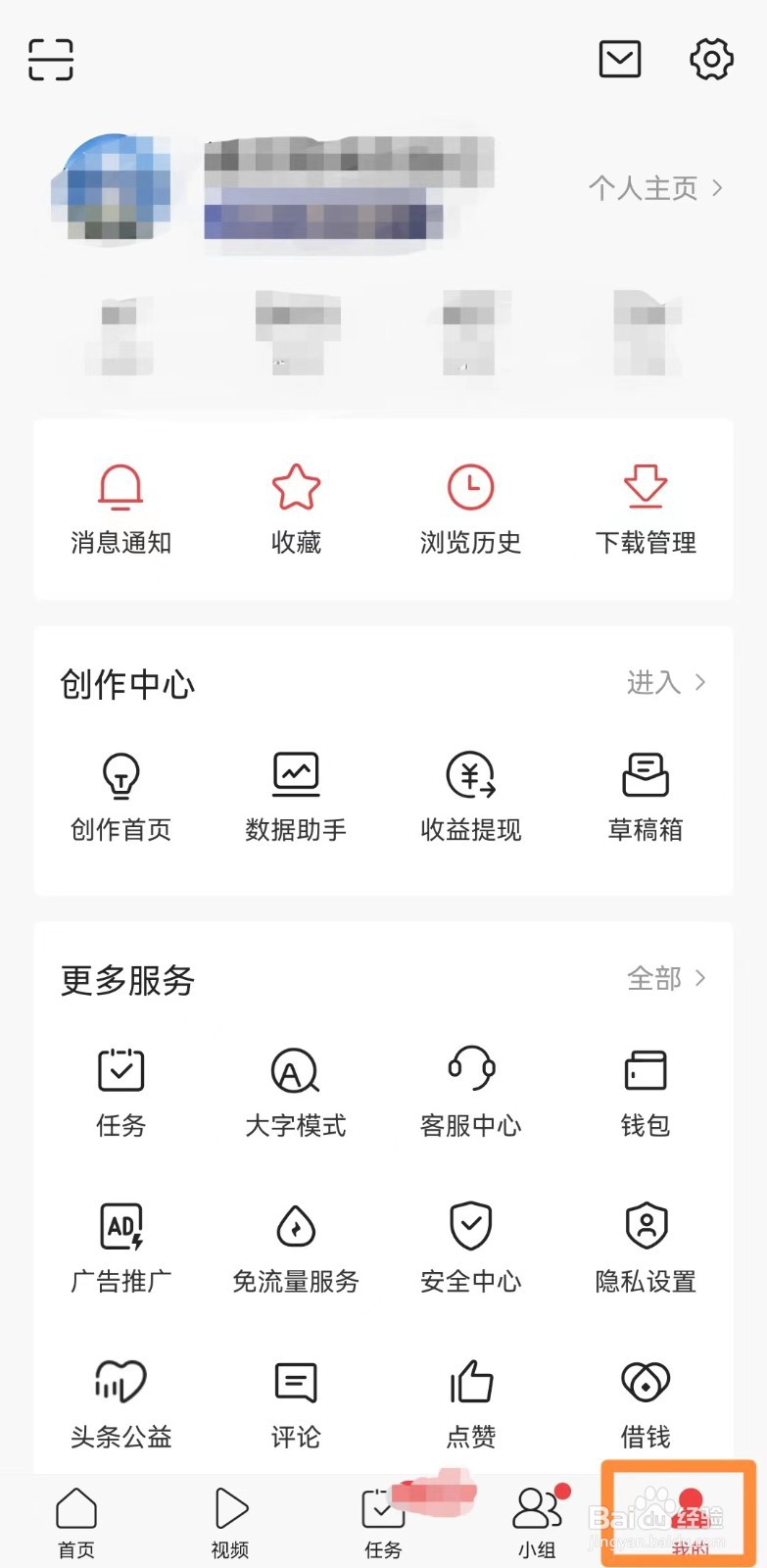Open the 钱包 wallet
767x1568 pixels.
pos(646,1092)
